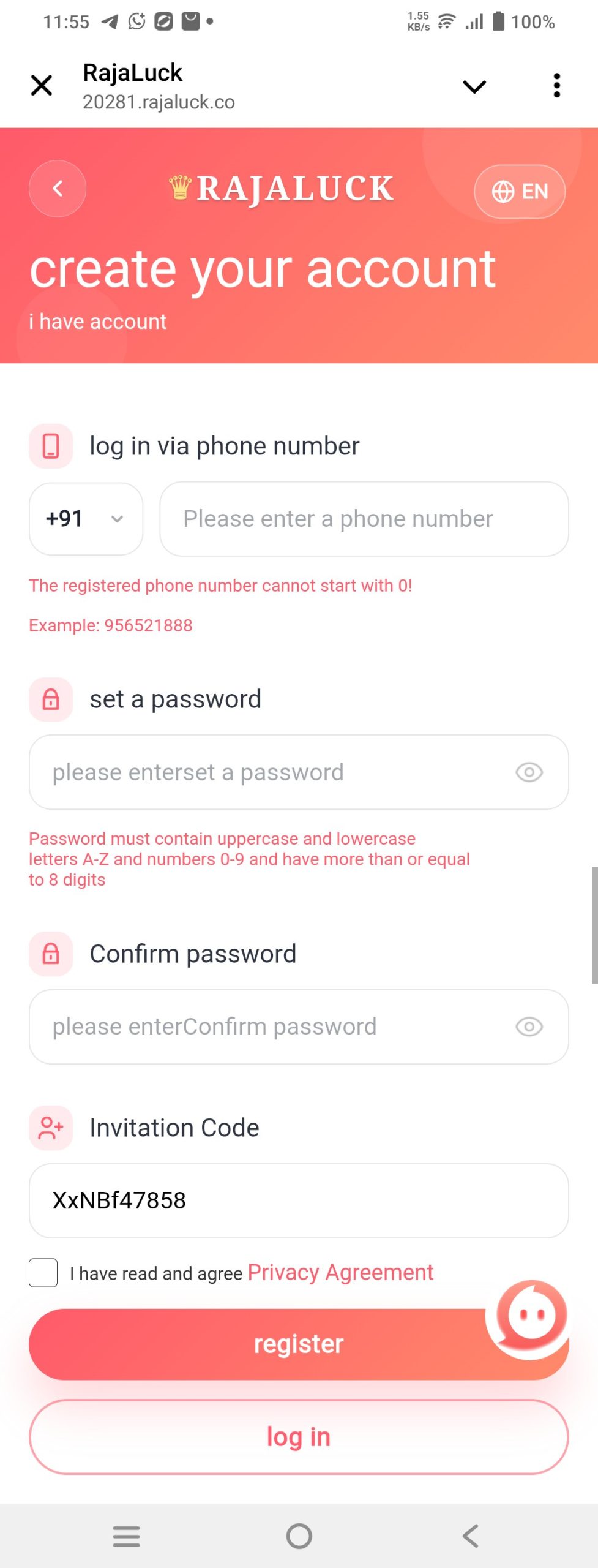The image size is (598, 1568).
Task: Open the +91 country code dropdown
Action: [86, 519]
